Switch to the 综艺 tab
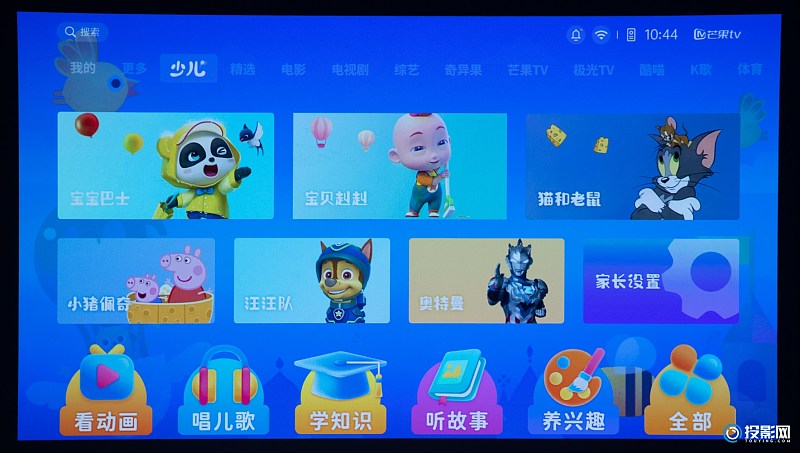The width and height of the screenshot is (800, 453). 407,70
